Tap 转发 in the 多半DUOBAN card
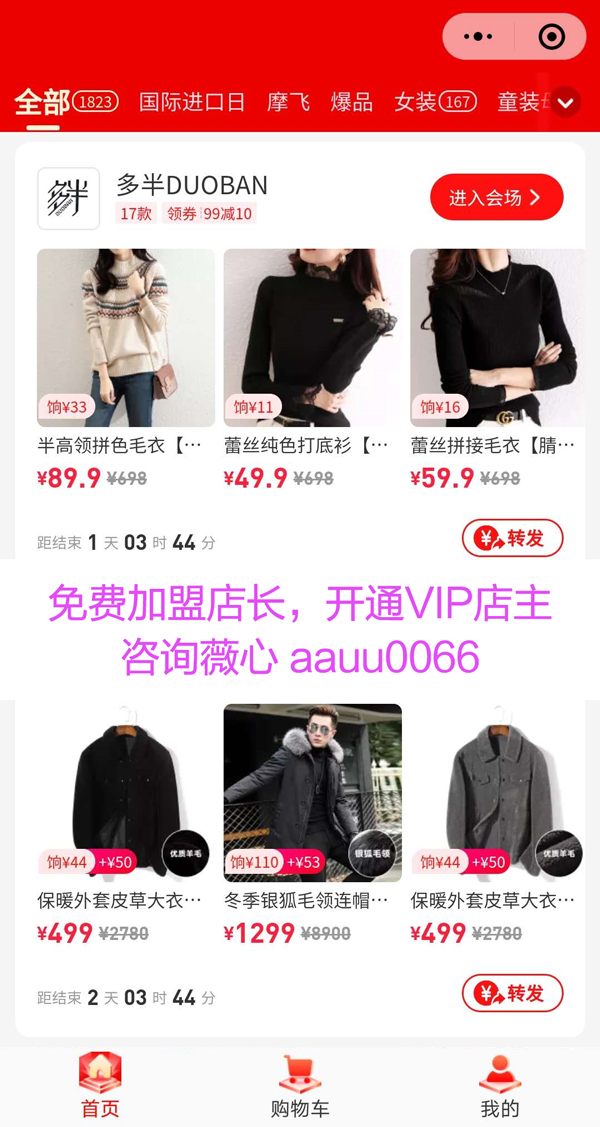This screenshot has width=600, height=1127. (512, 539)
